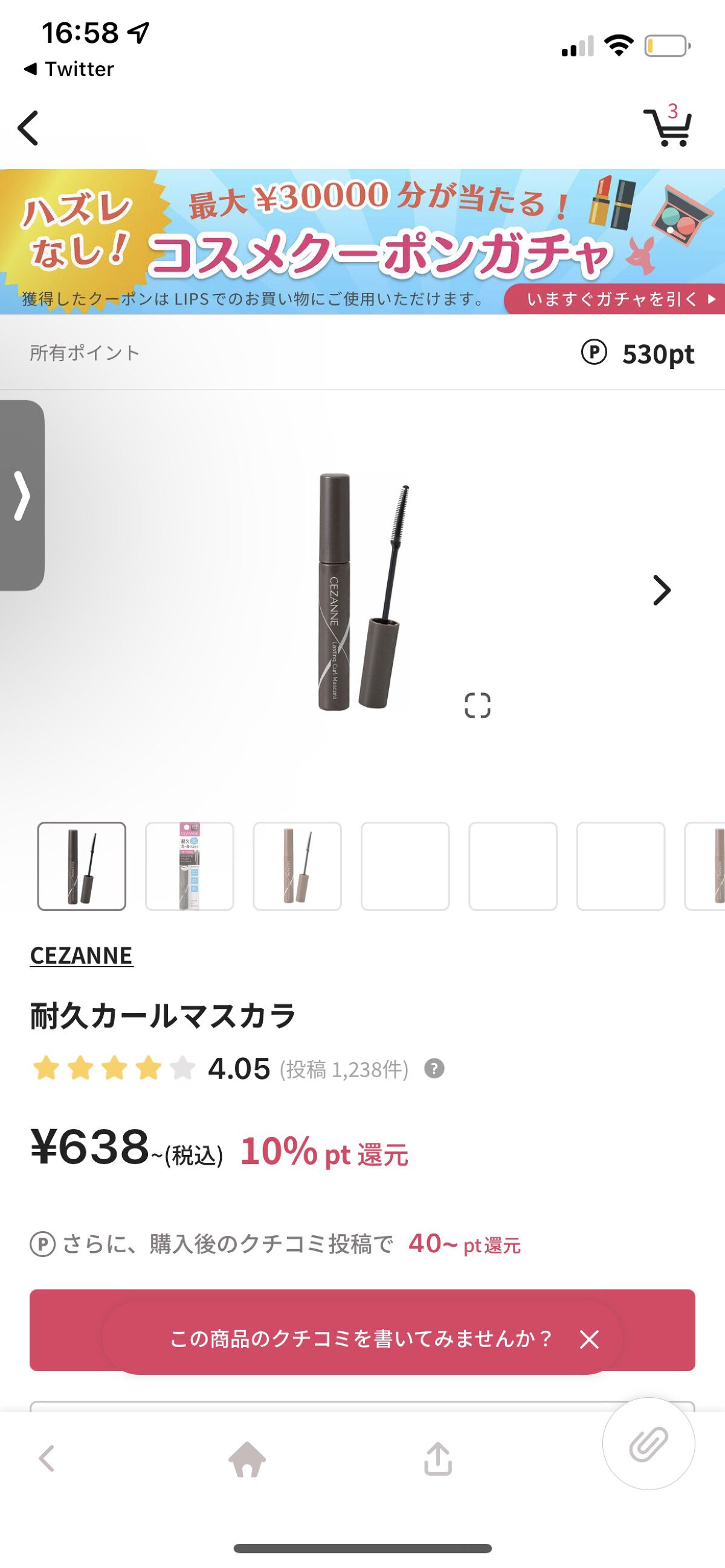Open the CEZANNE brand link

[x=81, y=956]
